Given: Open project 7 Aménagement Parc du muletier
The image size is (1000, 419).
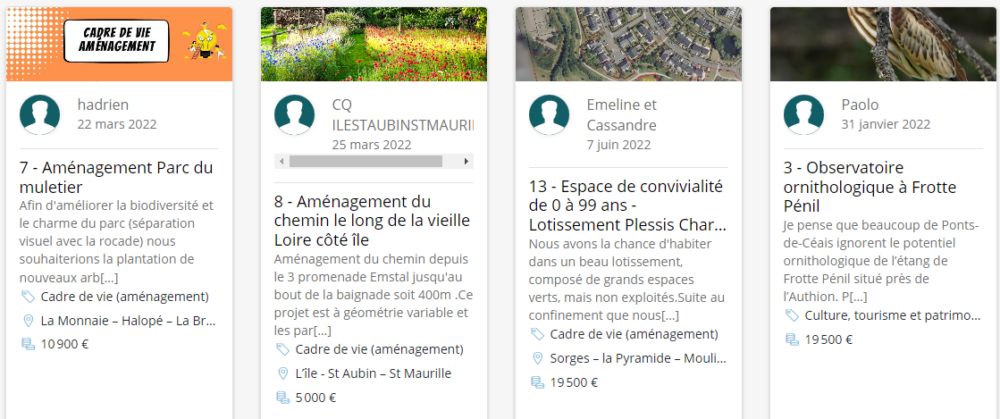Looking at the screenshot, I should click(116, 177).
